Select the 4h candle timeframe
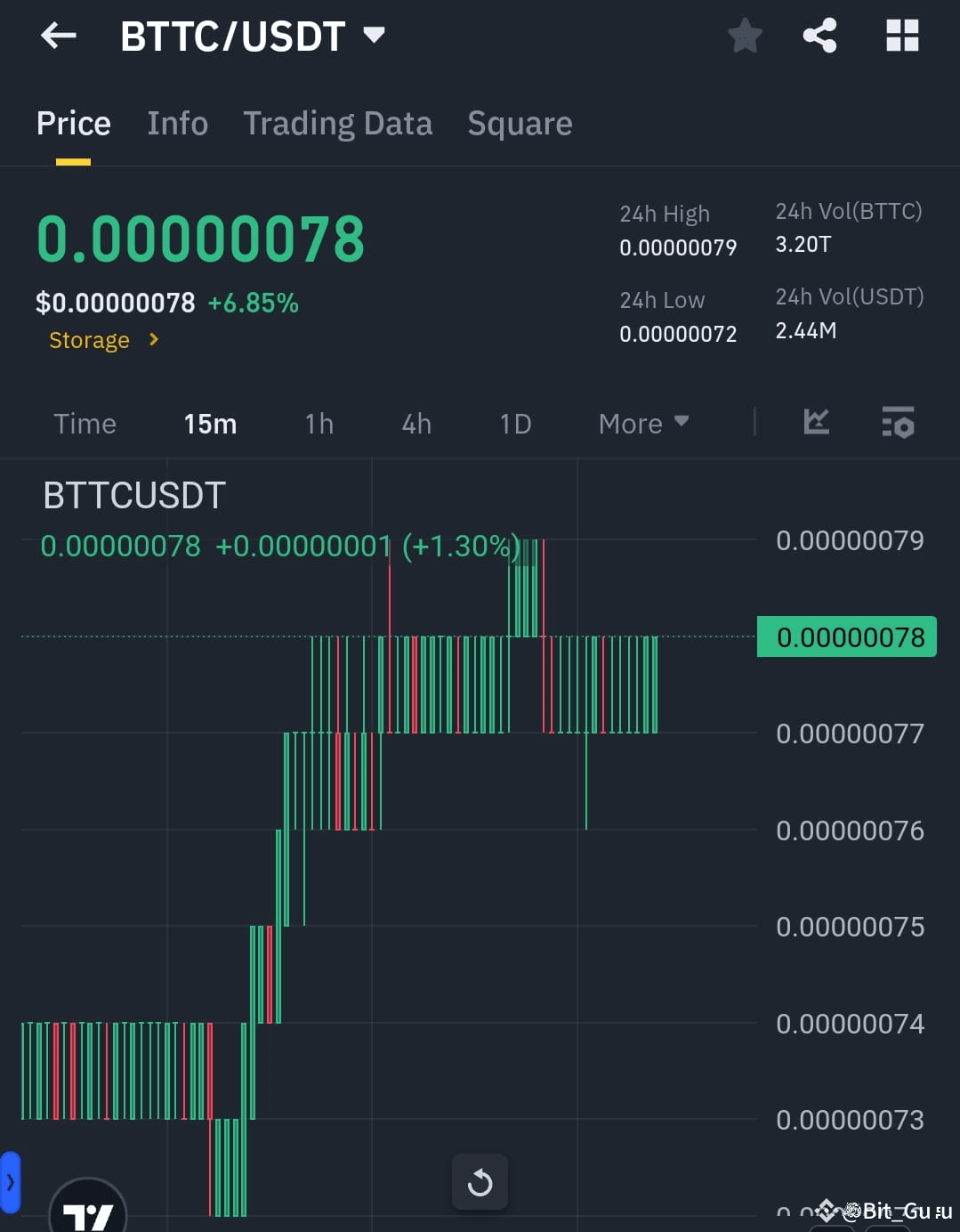This screenshot has width=960, height=1232. [415, 424]
